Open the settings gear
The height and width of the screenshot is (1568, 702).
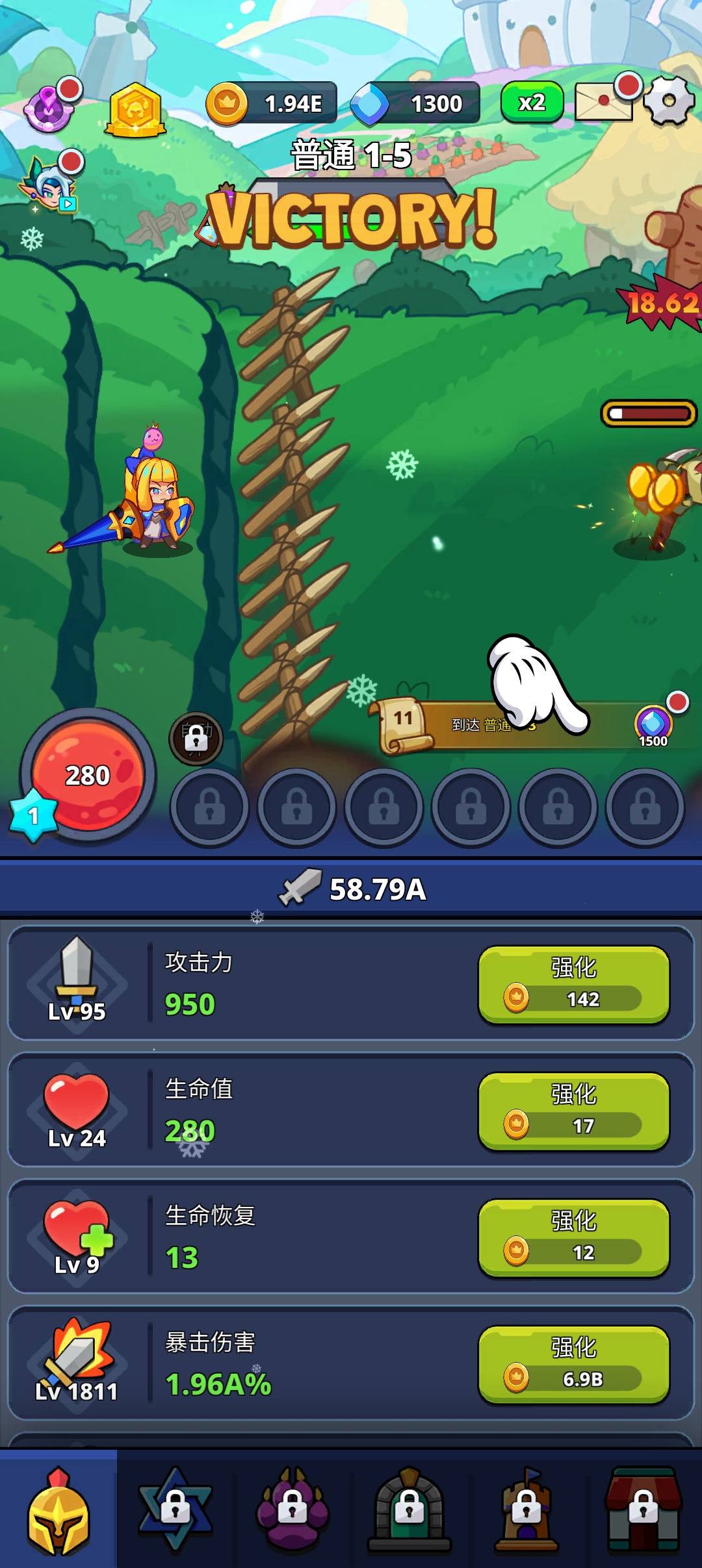pyautogui.click(x=669, y=101)
